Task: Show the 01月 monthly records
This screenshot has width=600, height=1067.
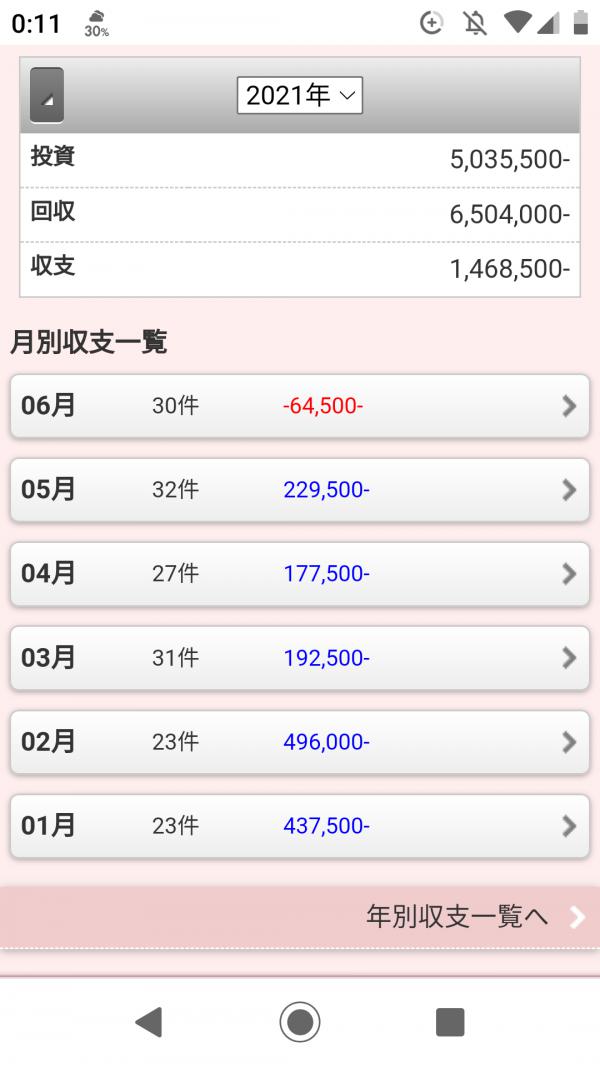Action: 299,826
